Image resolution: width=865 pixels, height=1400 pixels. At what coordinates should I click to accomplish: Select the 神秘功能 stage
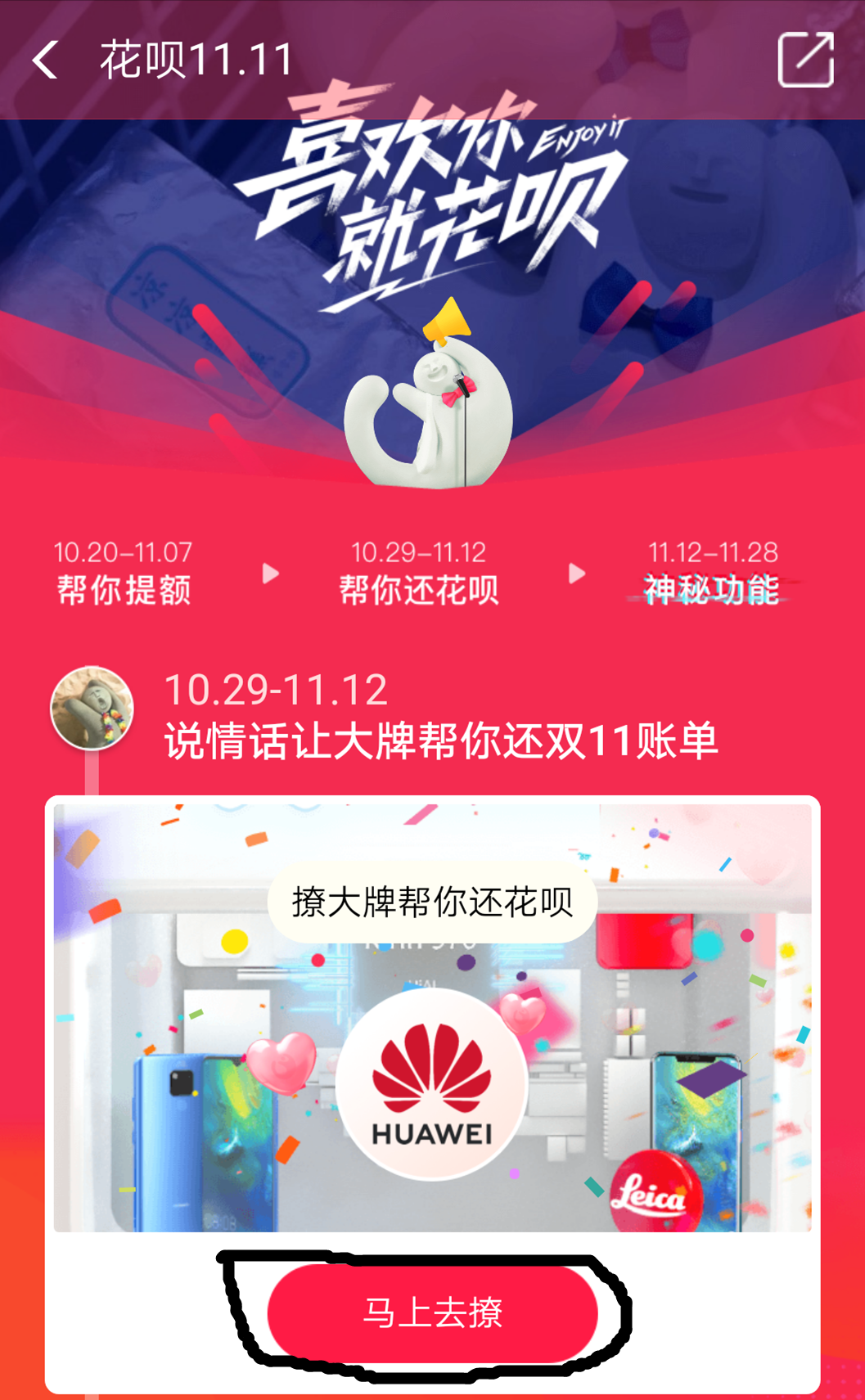[x=711, y=573]
